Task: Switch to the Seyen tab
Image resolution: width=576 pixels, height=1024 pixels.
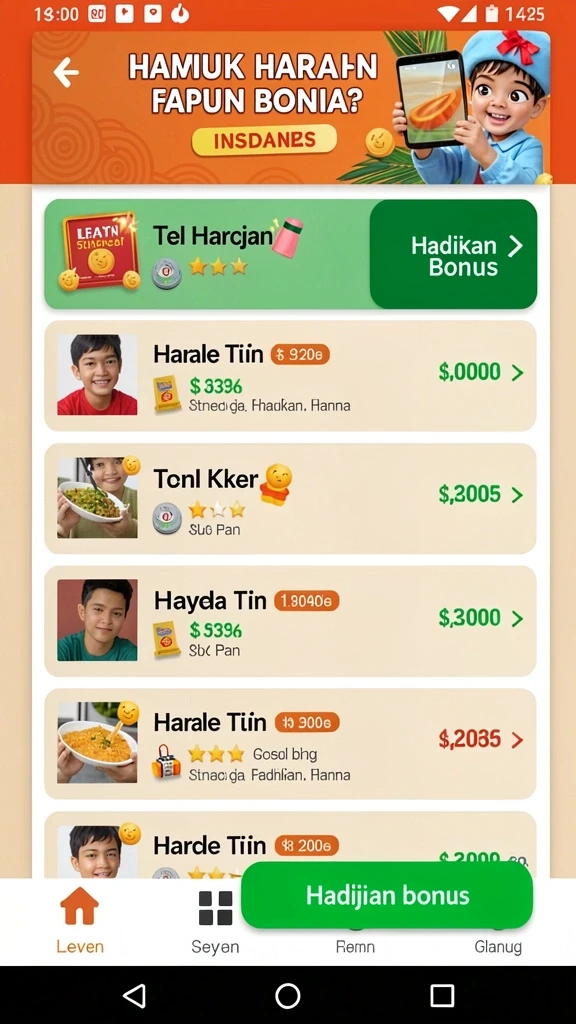Action: pyautogui.click(x=215, y=920)
